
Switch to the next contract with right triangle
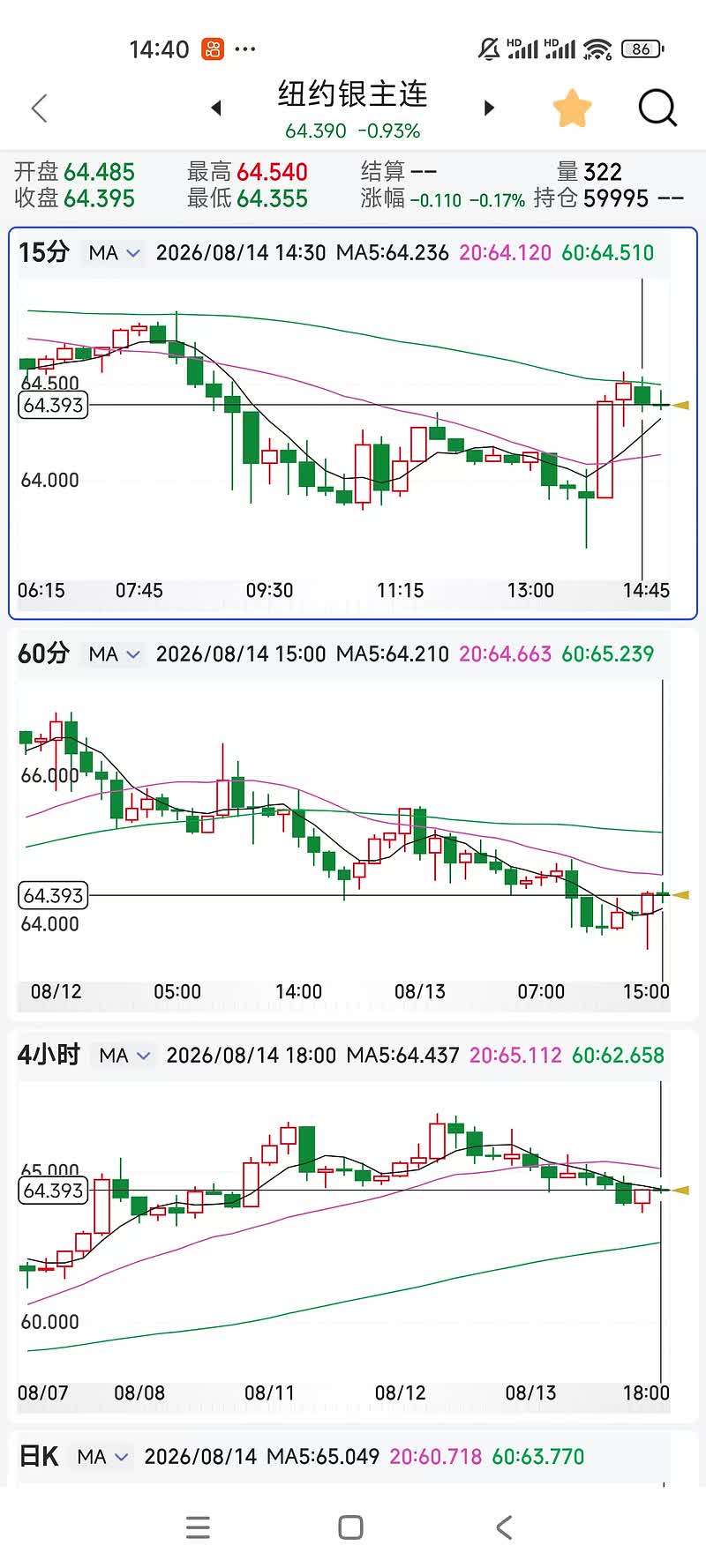coord(490,108)
